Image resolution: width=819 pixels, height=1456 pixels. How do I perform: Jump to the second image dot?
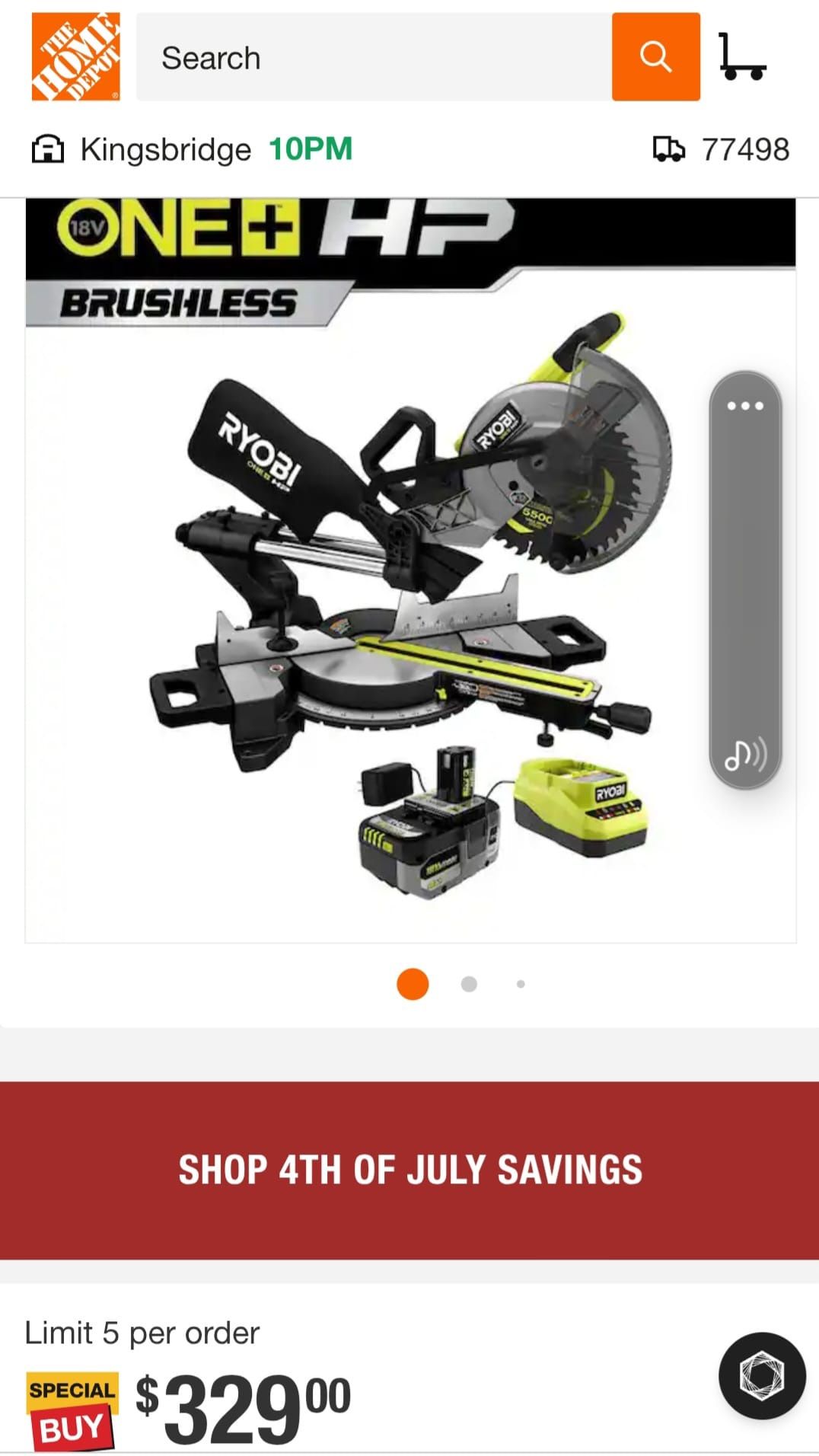(469, 984)
